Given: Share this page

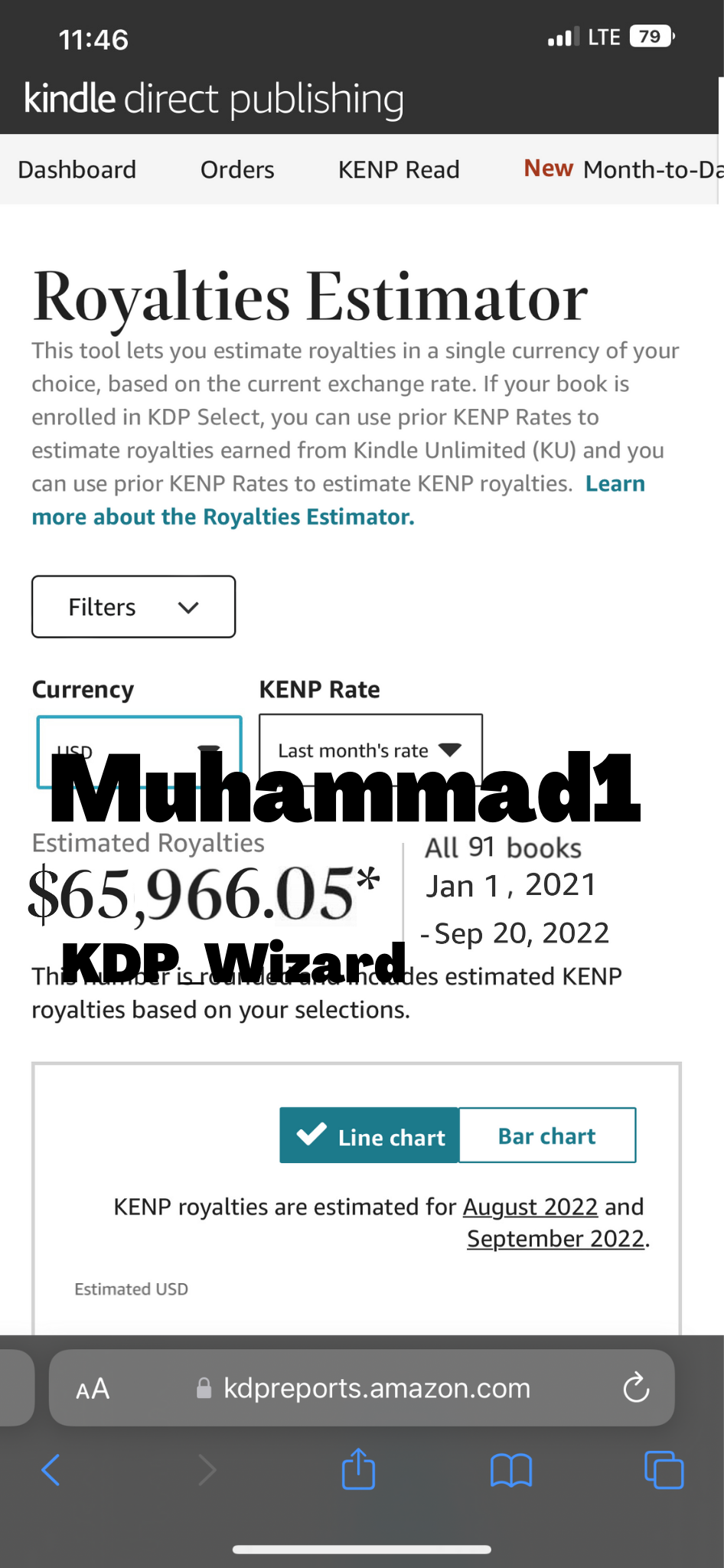Looking at the screenshot, I should 358,1470.
